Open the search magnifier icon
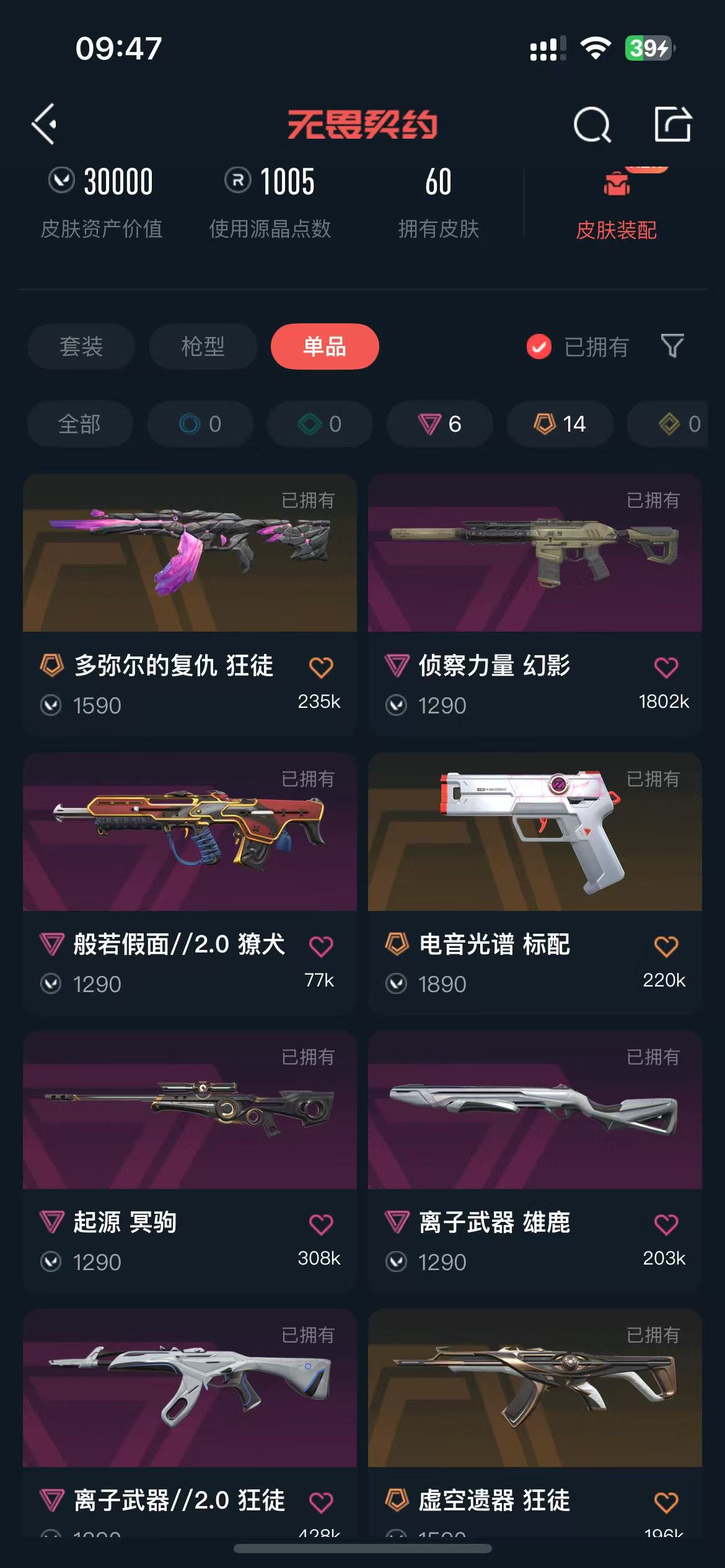 click(x=592, y=124)
